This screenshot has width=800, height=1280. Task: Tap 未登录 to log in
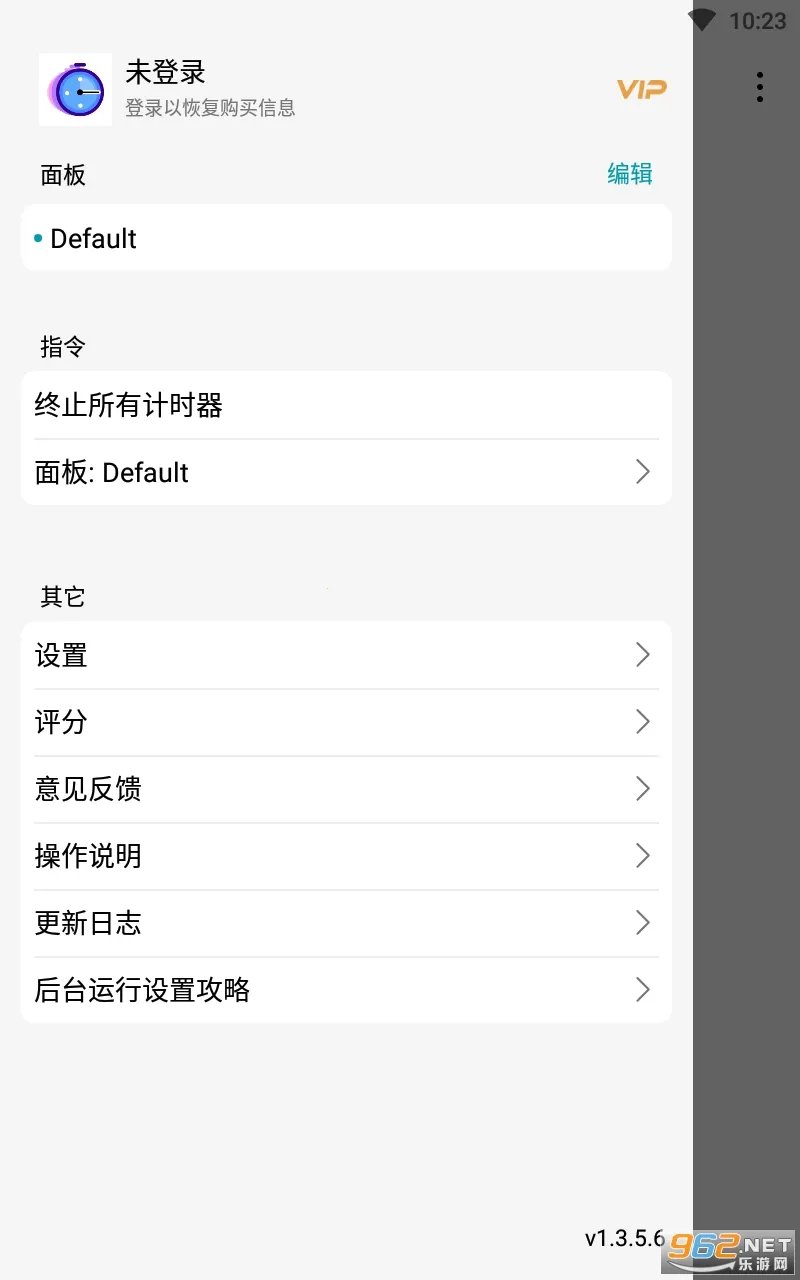166,72
